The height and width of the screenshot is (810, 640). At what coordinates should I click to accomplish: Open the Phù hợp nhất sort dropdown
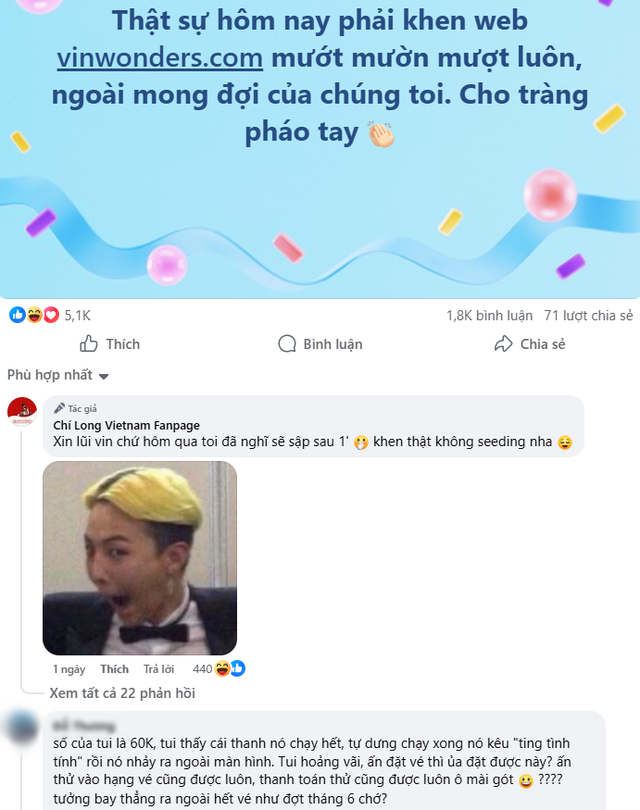[x=58, y=375]
